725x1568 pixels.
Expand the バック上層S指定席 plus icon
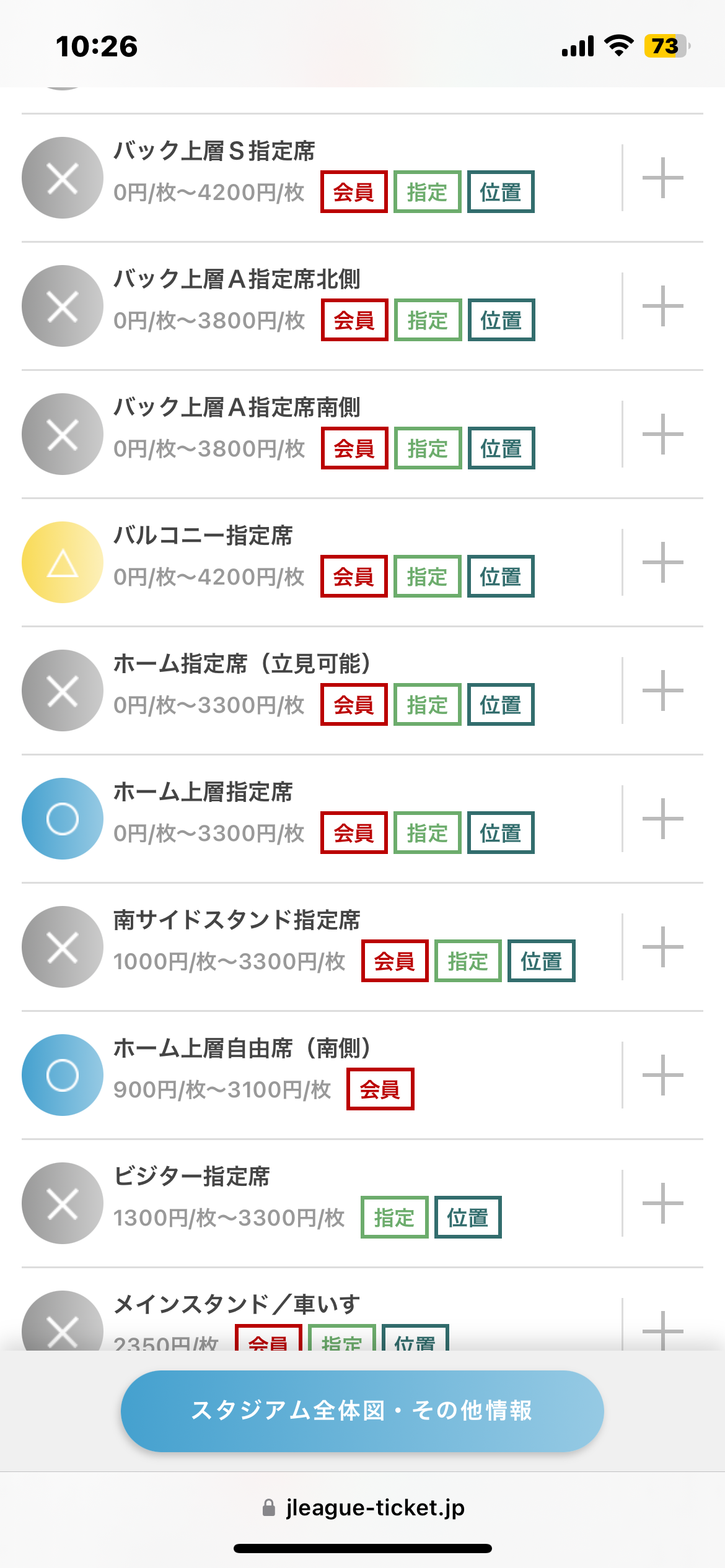tap(662, 178)
